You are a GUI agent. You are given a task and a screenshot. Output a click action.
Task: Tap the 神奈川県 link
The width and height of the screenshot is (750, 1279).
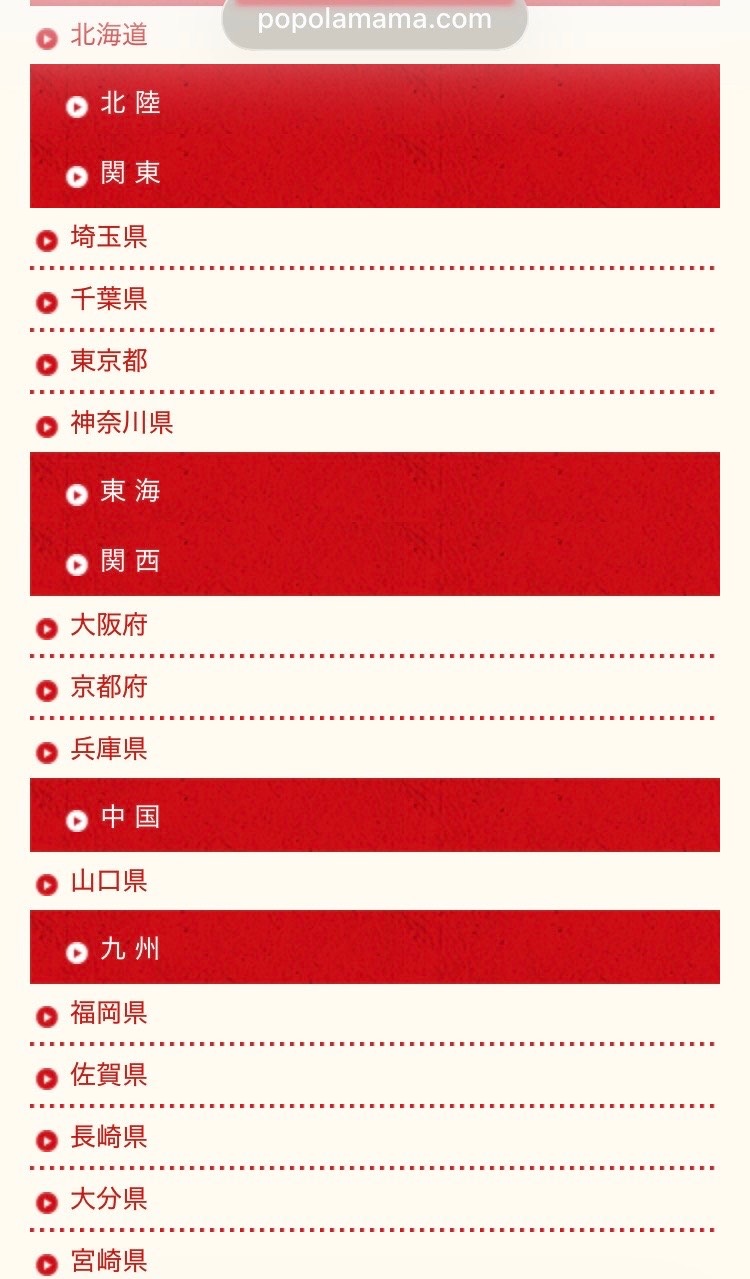[121, 424]
